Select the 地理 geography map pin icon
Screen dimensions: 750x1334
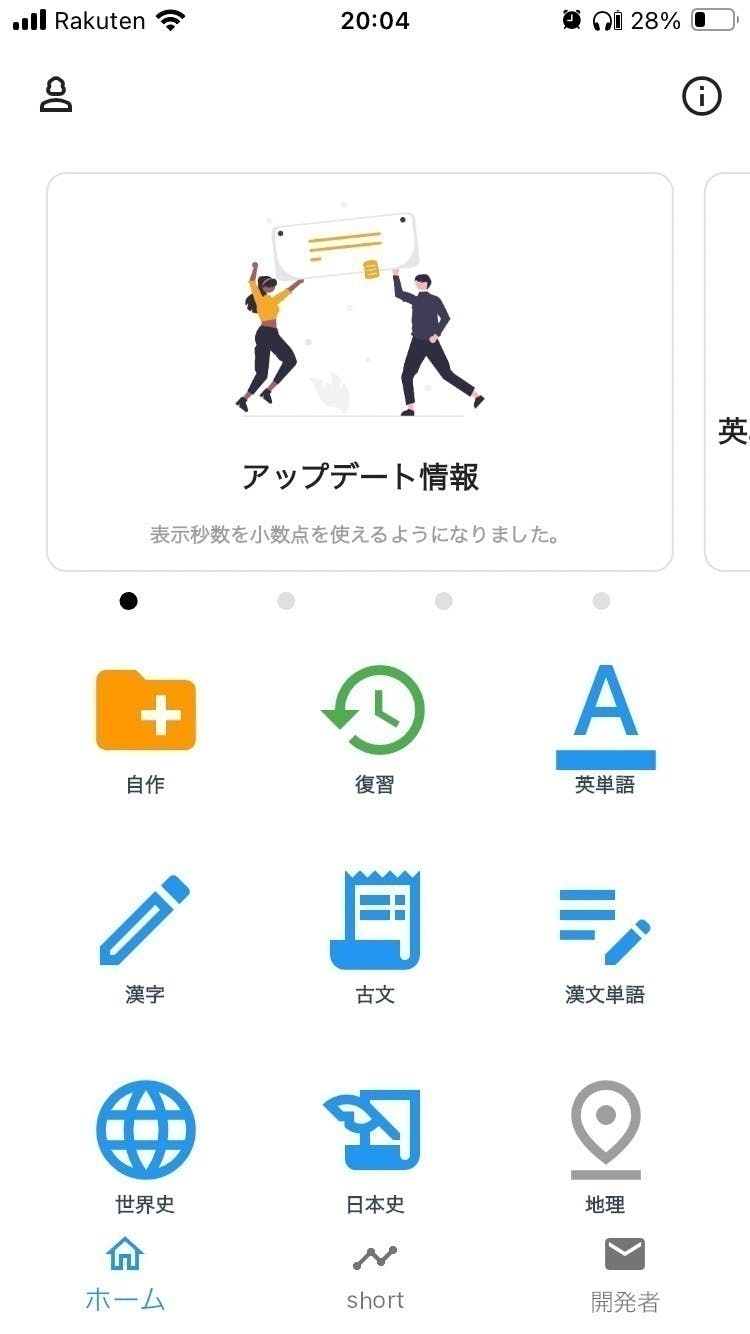[x=604, y=1130]
